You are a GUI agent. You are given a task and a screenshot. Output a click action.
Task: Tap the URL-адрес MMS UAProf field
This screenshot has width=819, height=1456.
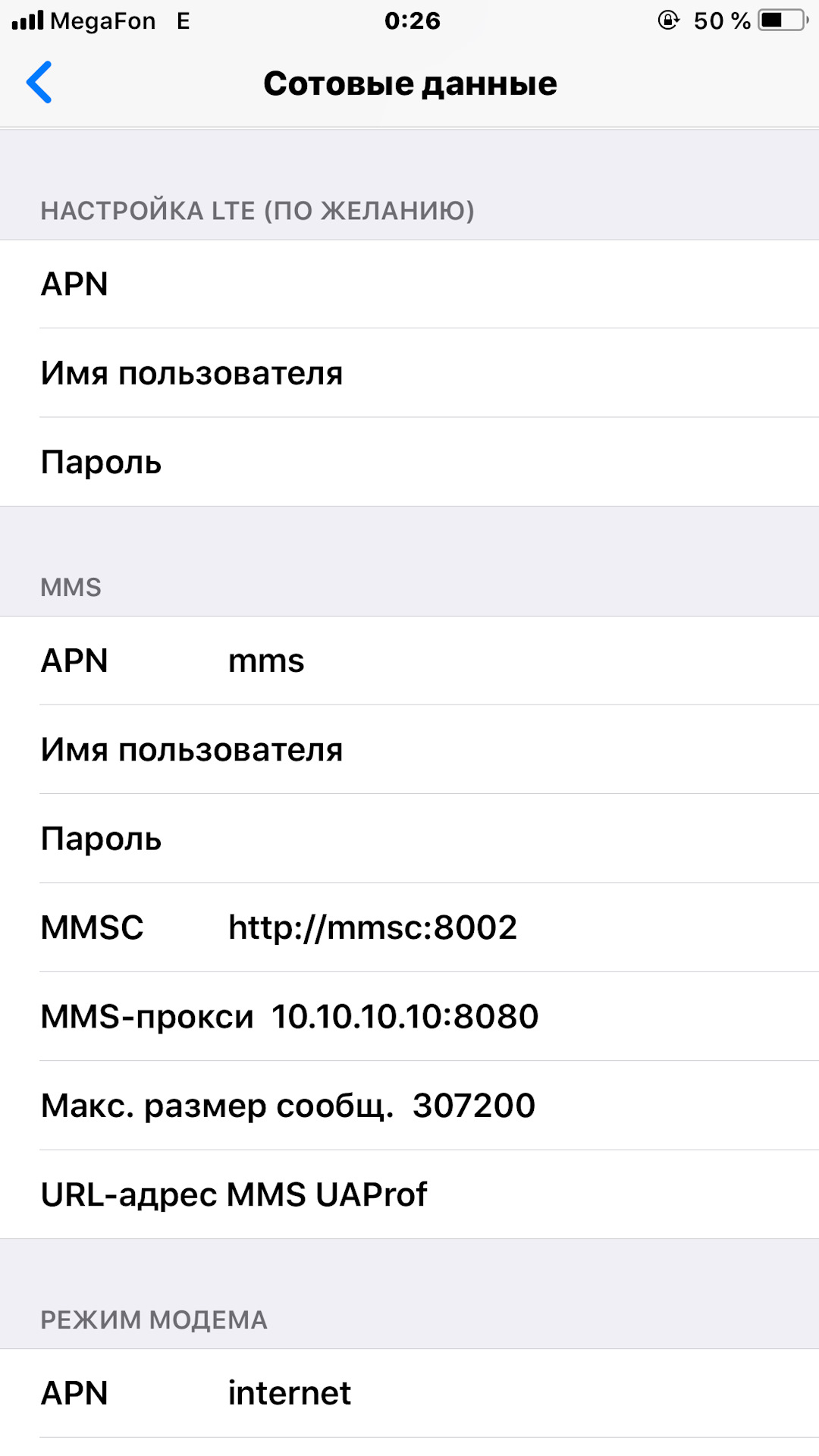click(x=607, y=1194)
